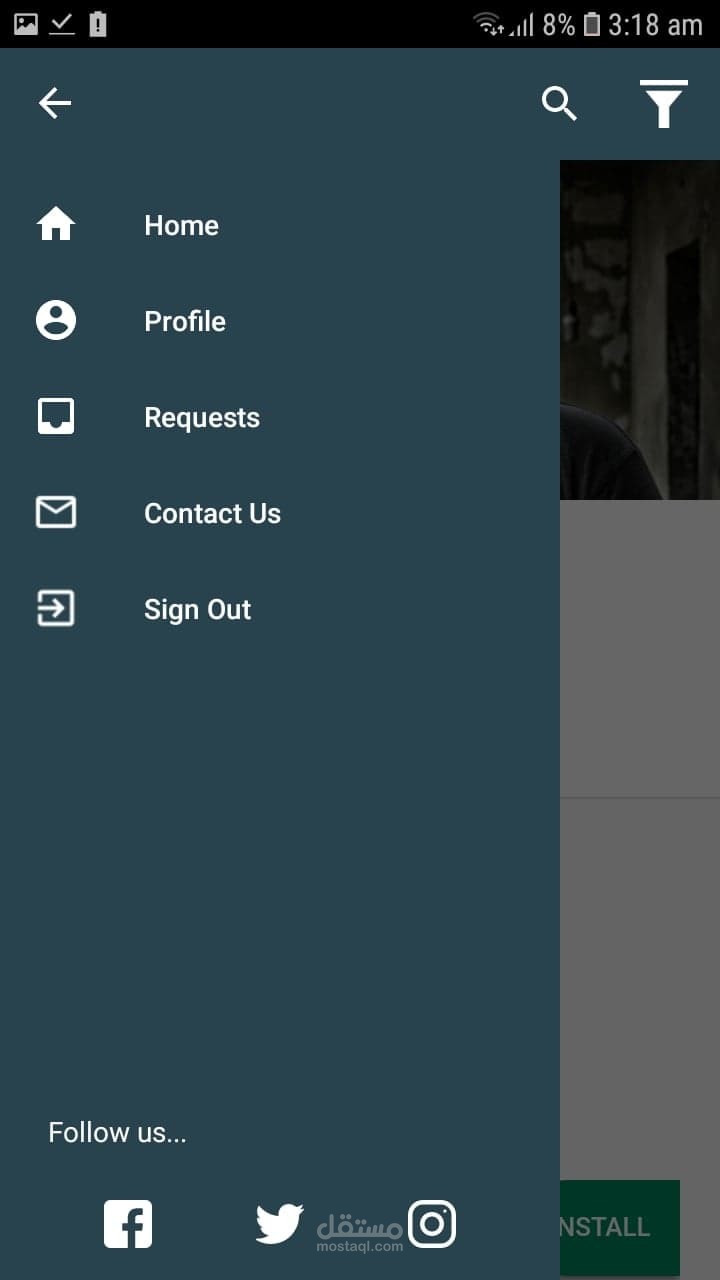Open the filter funnel icon

click(664, 104)
